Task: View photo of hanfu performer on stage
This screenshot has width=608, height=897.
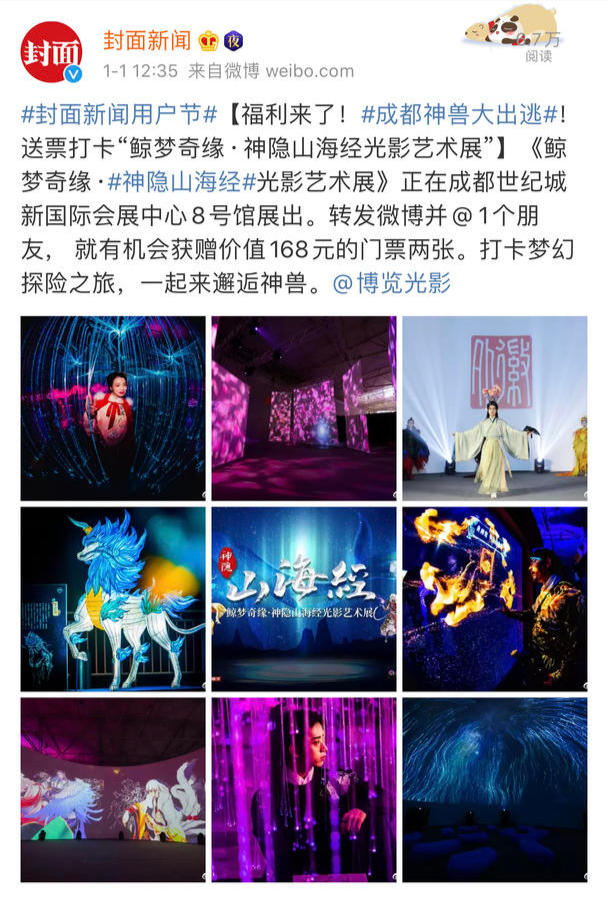Action: pos(494,408)
